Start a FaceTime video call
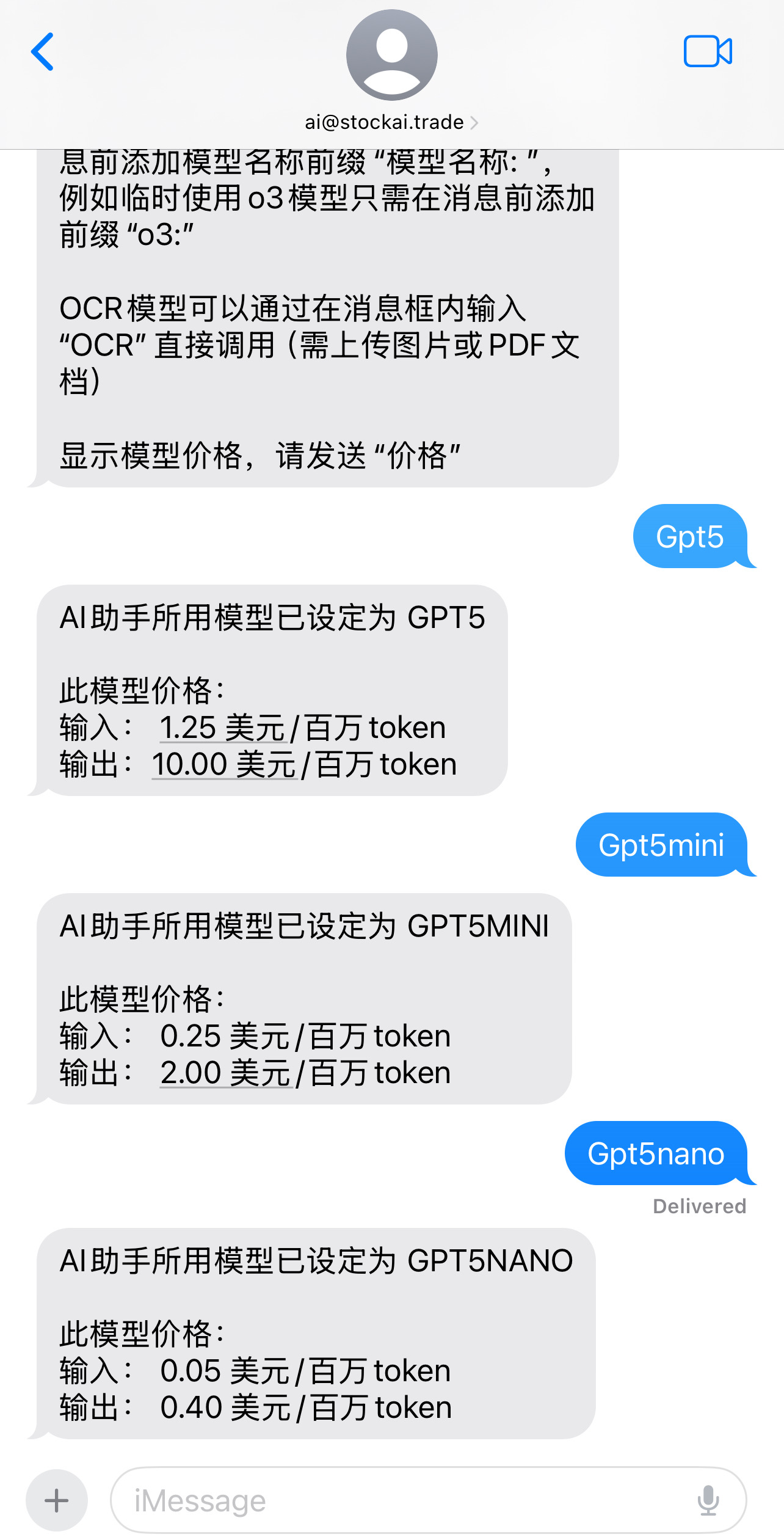This screenshot has height=1537, width=784. click(x=708, y=51)
